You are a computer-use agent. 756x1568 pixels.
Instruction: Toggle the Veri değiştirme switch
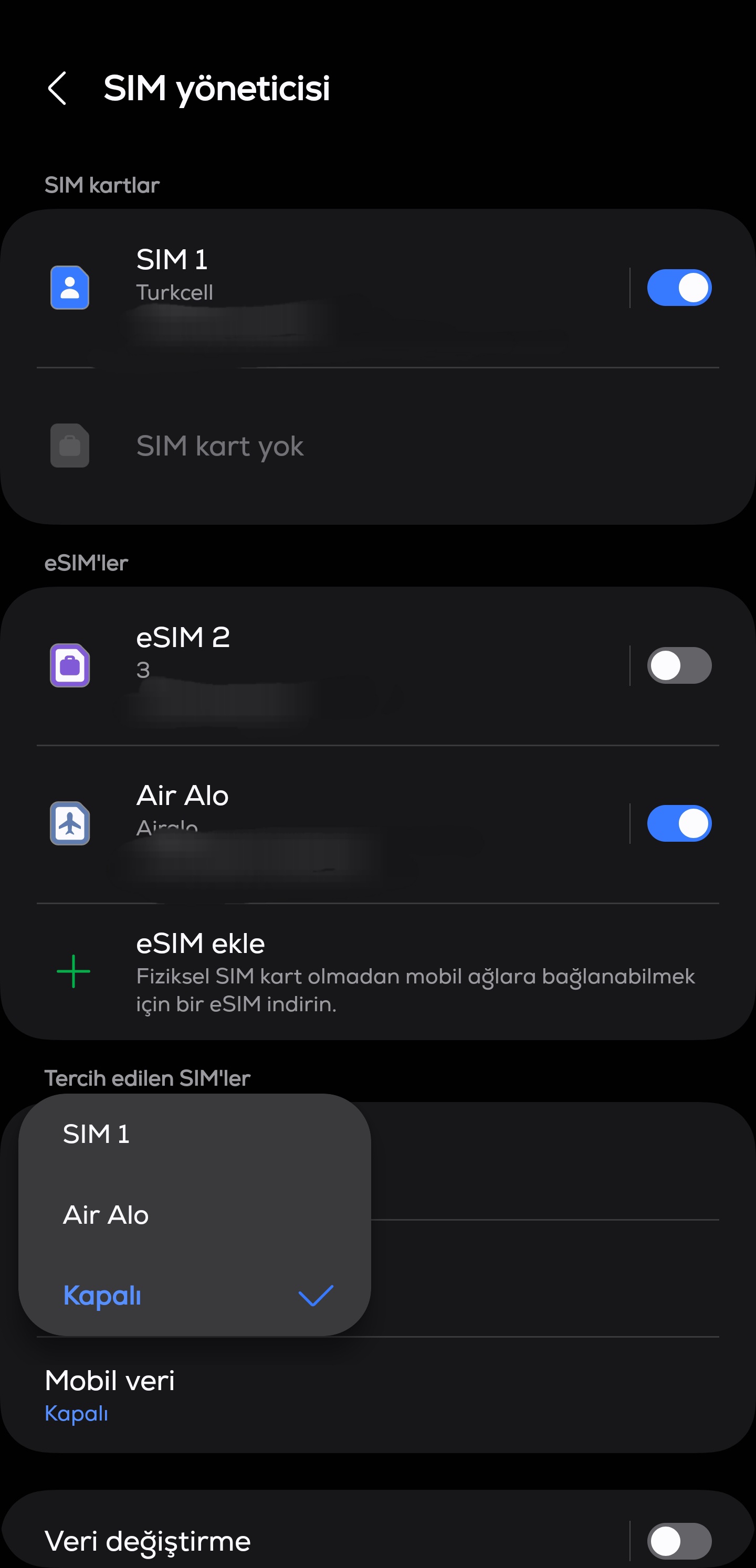679,1541
